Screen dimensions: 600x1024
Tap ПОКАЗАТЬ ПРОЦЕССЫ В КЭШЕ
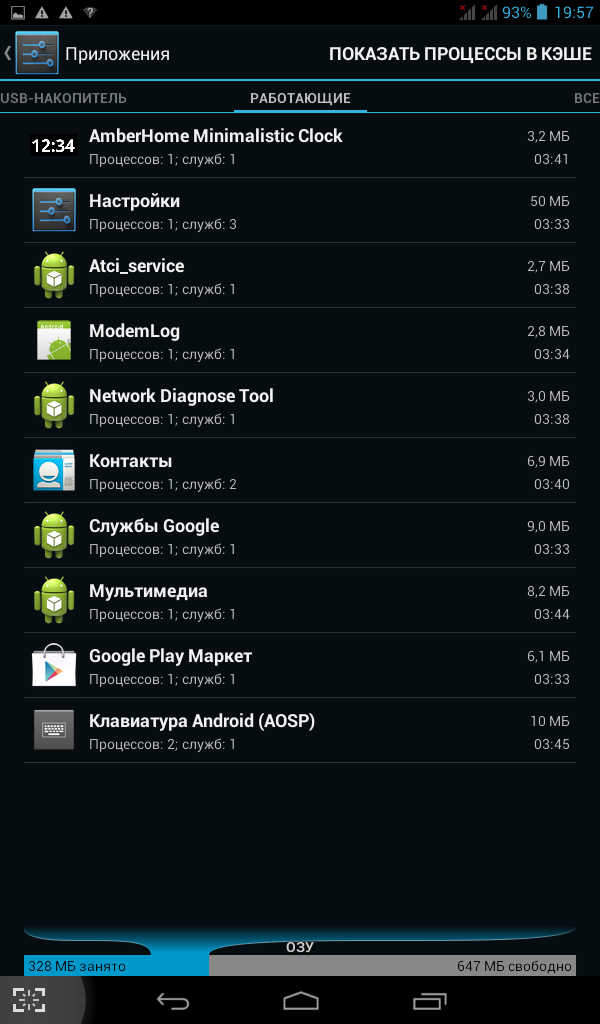click(x=460, y=54)
